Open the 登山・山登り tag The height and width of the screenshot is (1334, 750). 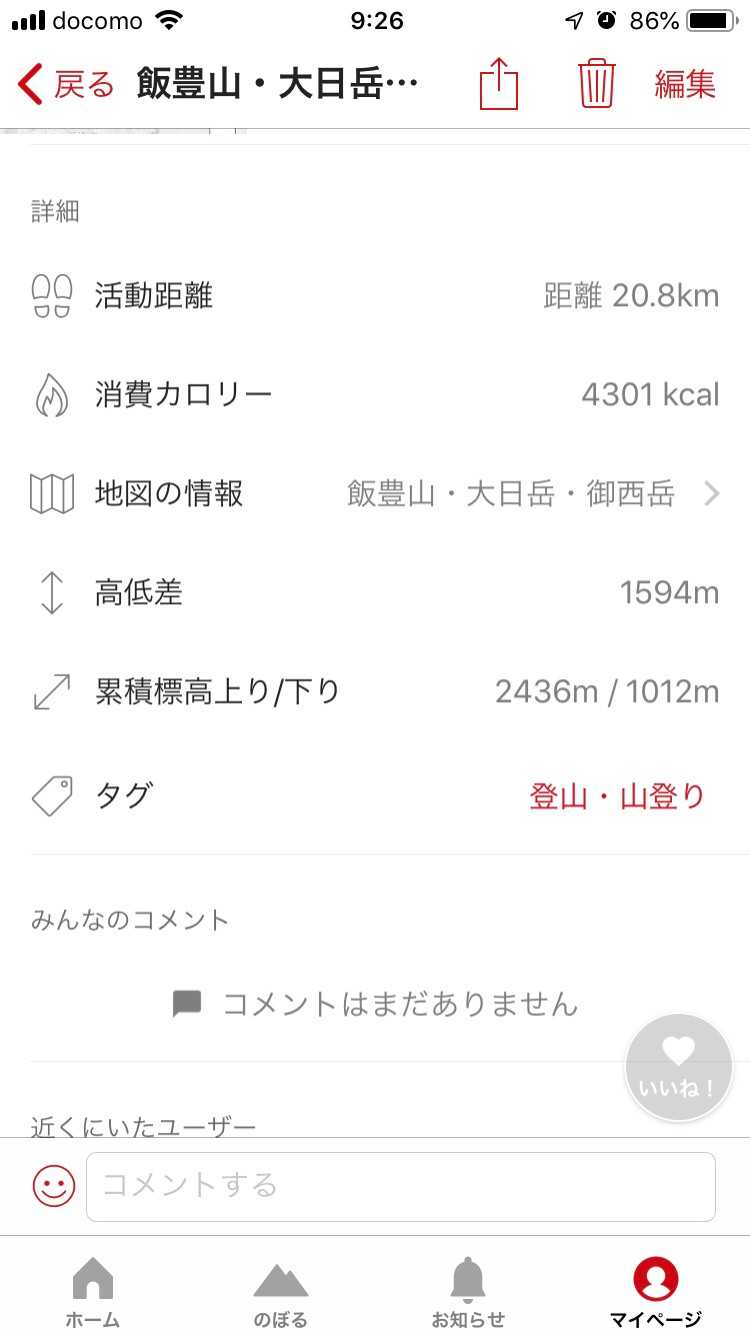tap(617, 796)
